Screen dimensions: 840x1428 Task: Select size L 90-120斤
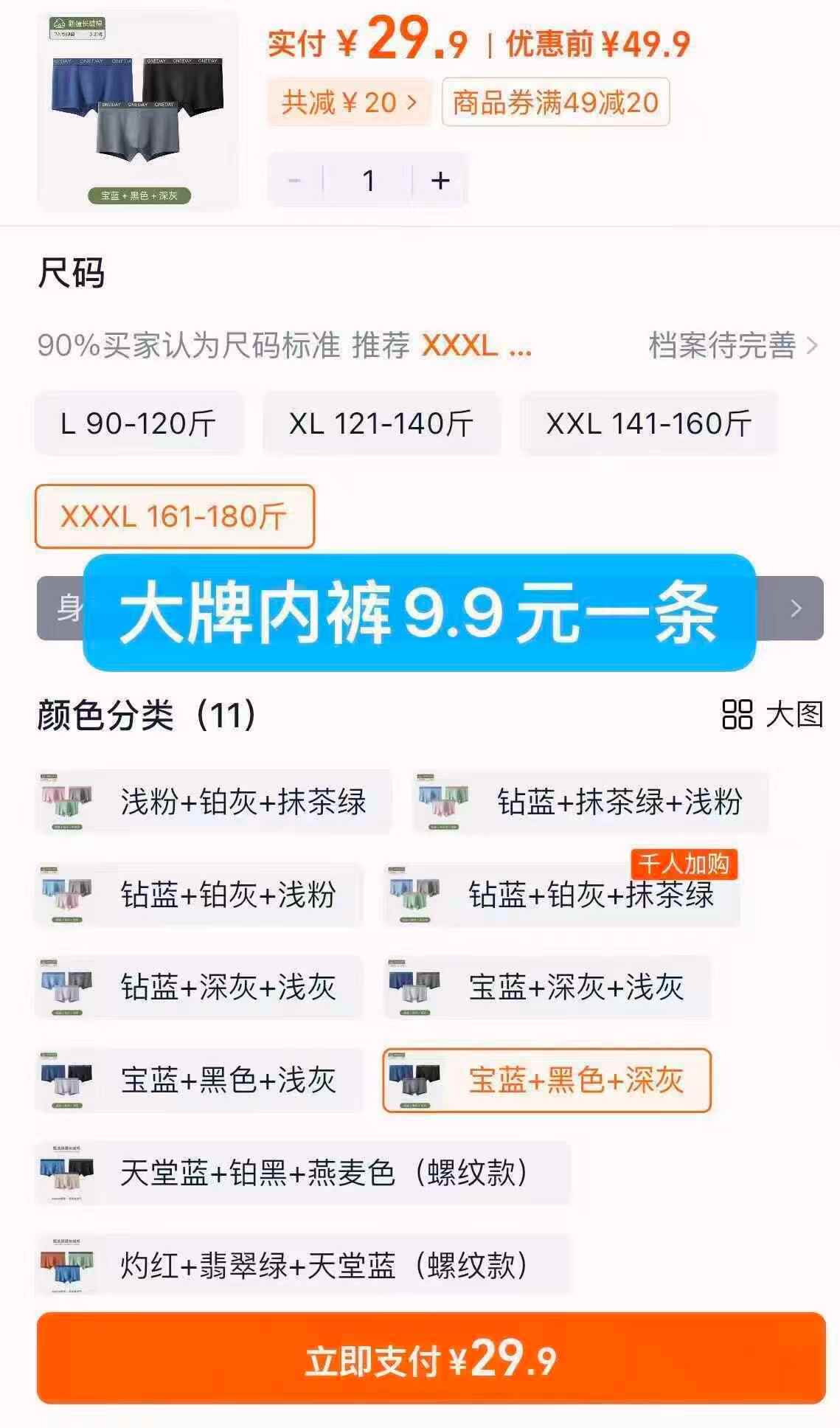click(140, 423)
